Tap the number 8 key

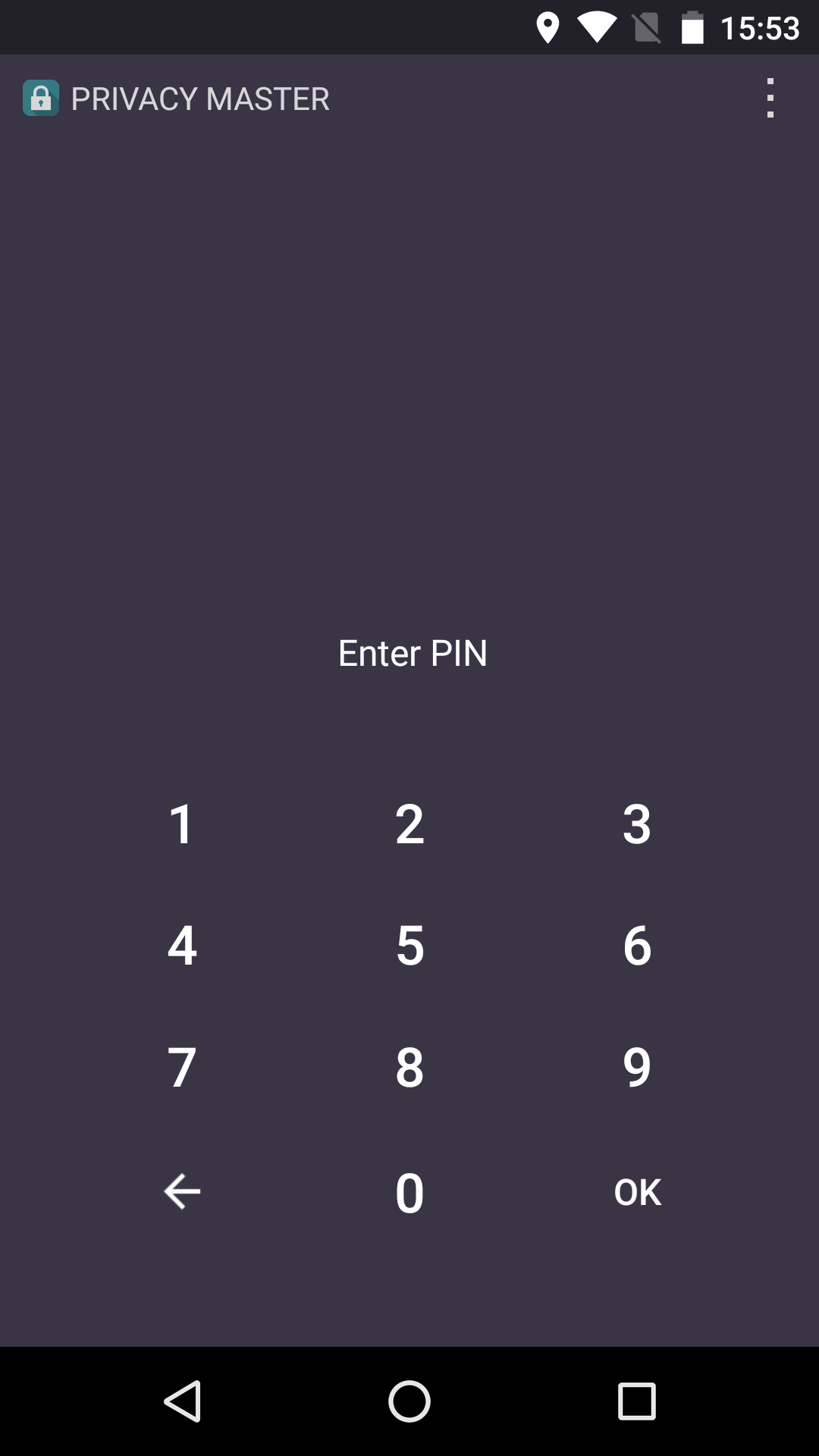tap(409, 1068)
